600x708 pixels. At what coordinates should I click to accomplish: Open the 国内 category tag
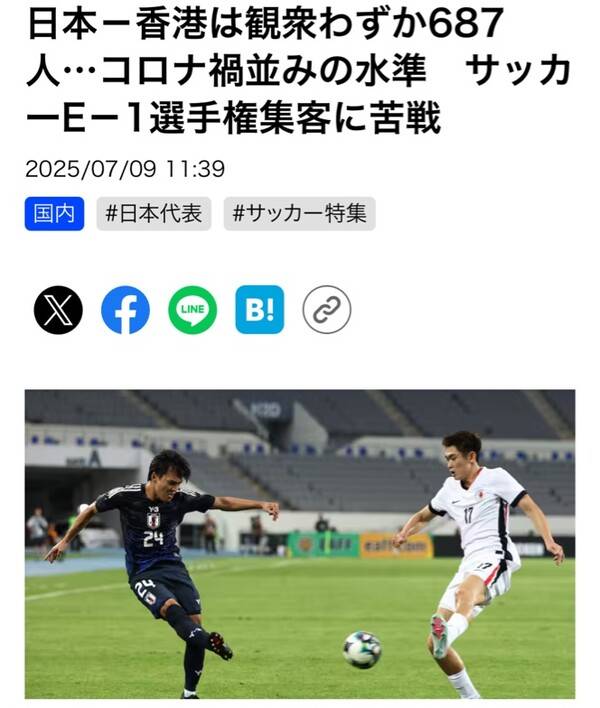click(x=54, y=214)
